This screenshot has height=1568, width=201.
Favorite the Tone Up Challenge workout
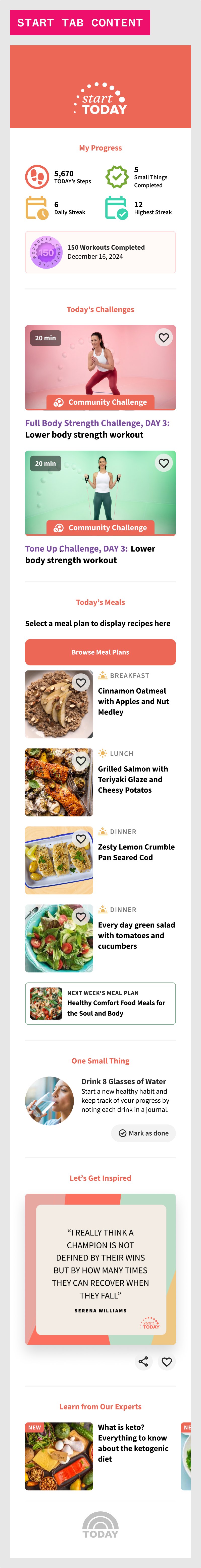click(x=163, y=463)
